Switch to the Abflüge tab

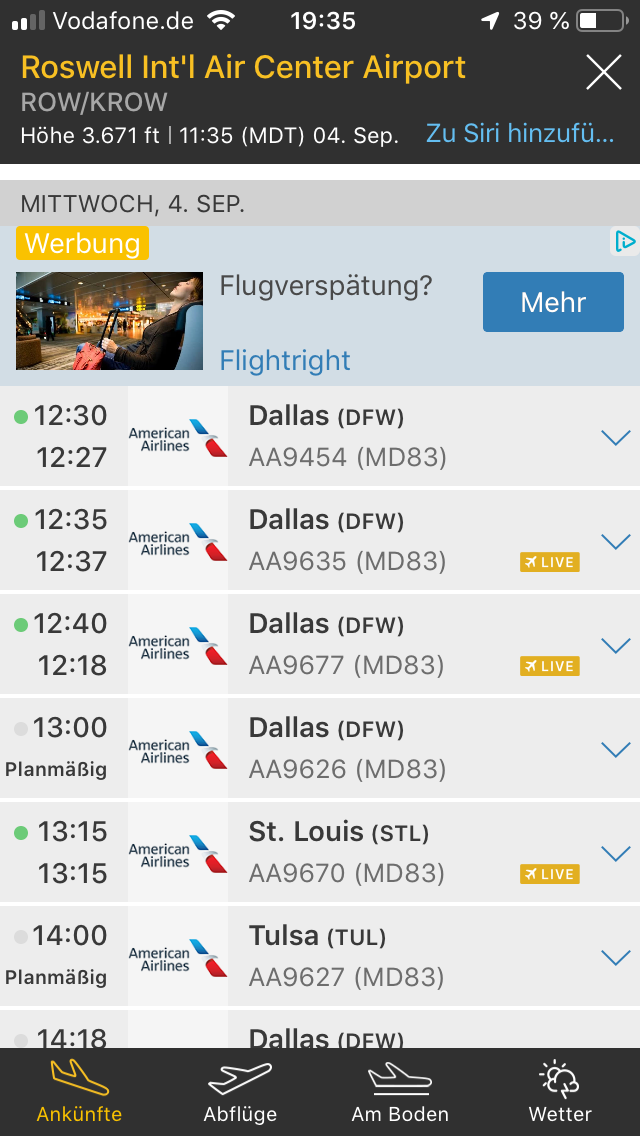coord(240,1091)
